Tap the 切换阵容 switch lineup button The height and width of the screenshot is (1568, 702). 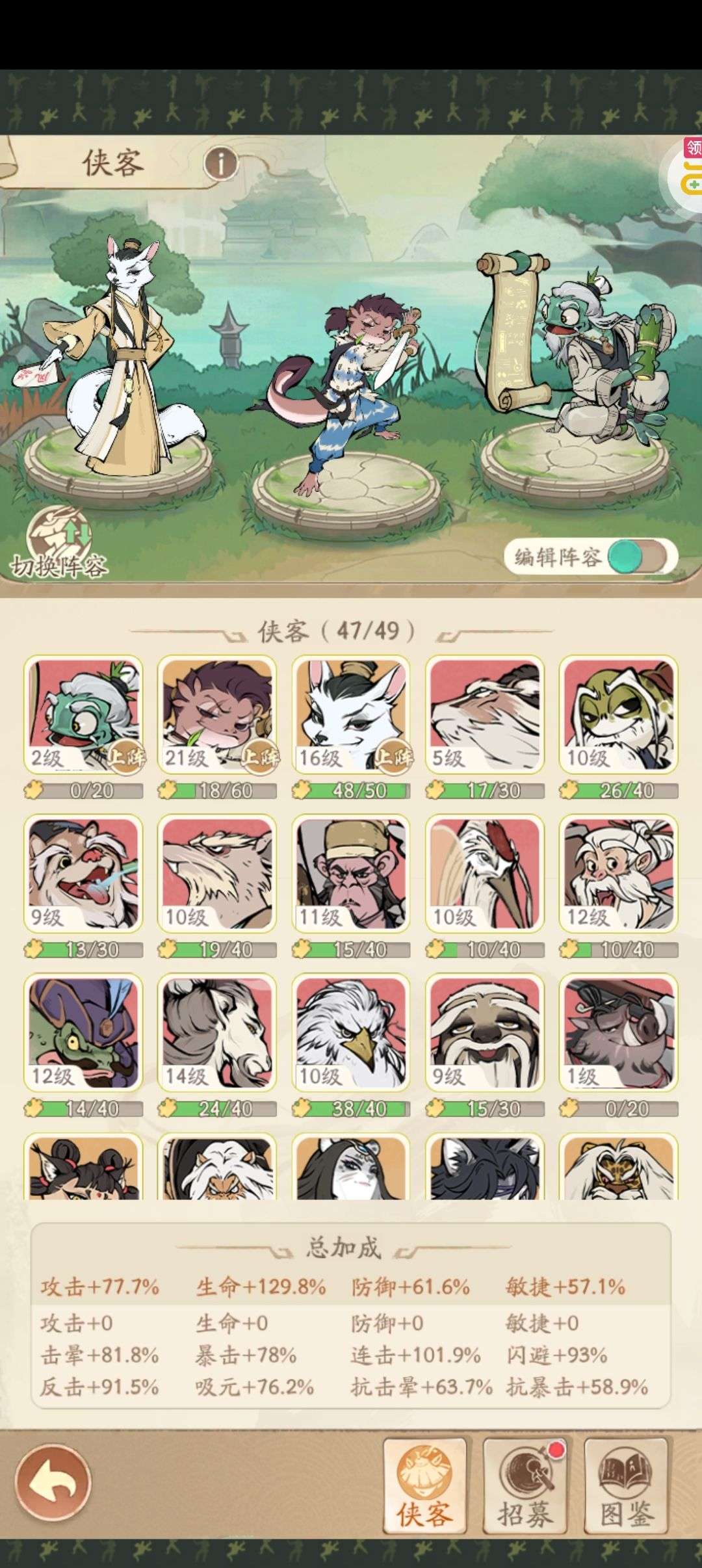pos(59,543)
